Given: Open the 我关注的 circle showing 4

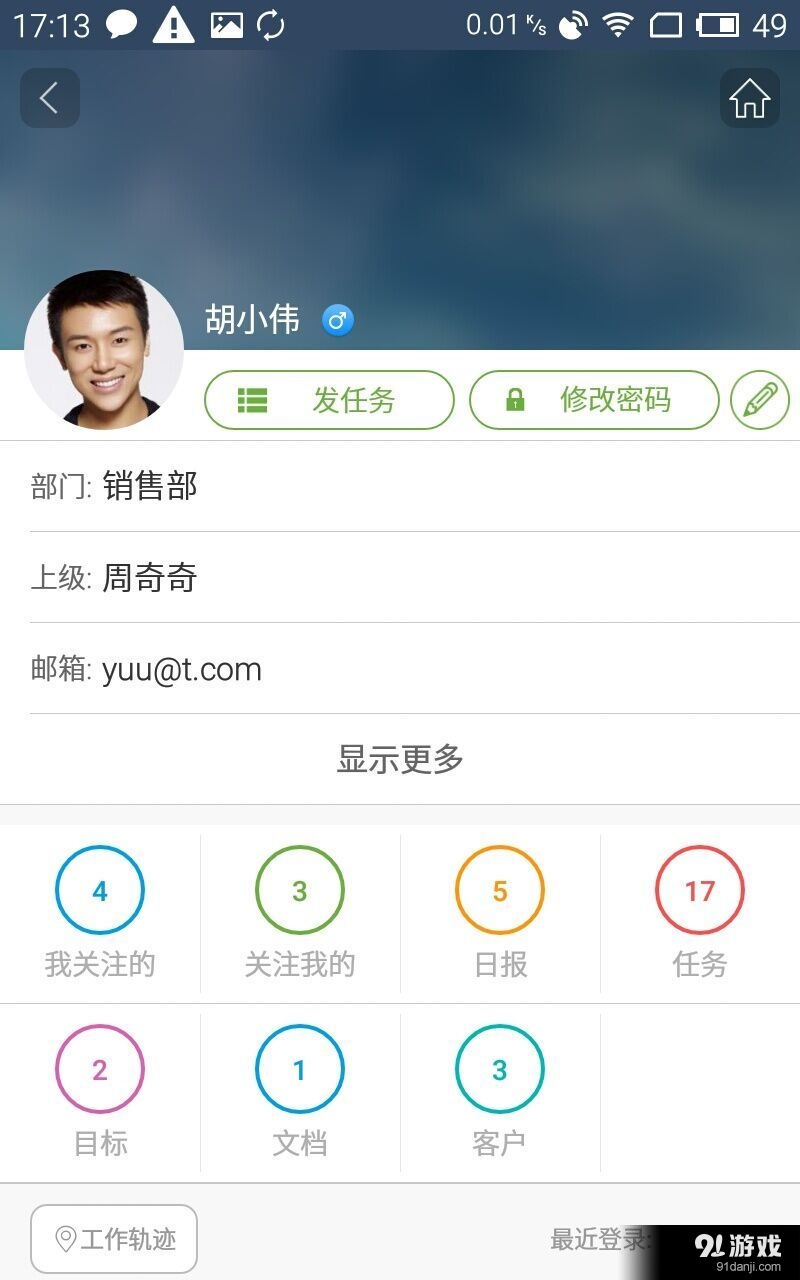Looking at the screenshot, I should [100, 889].
